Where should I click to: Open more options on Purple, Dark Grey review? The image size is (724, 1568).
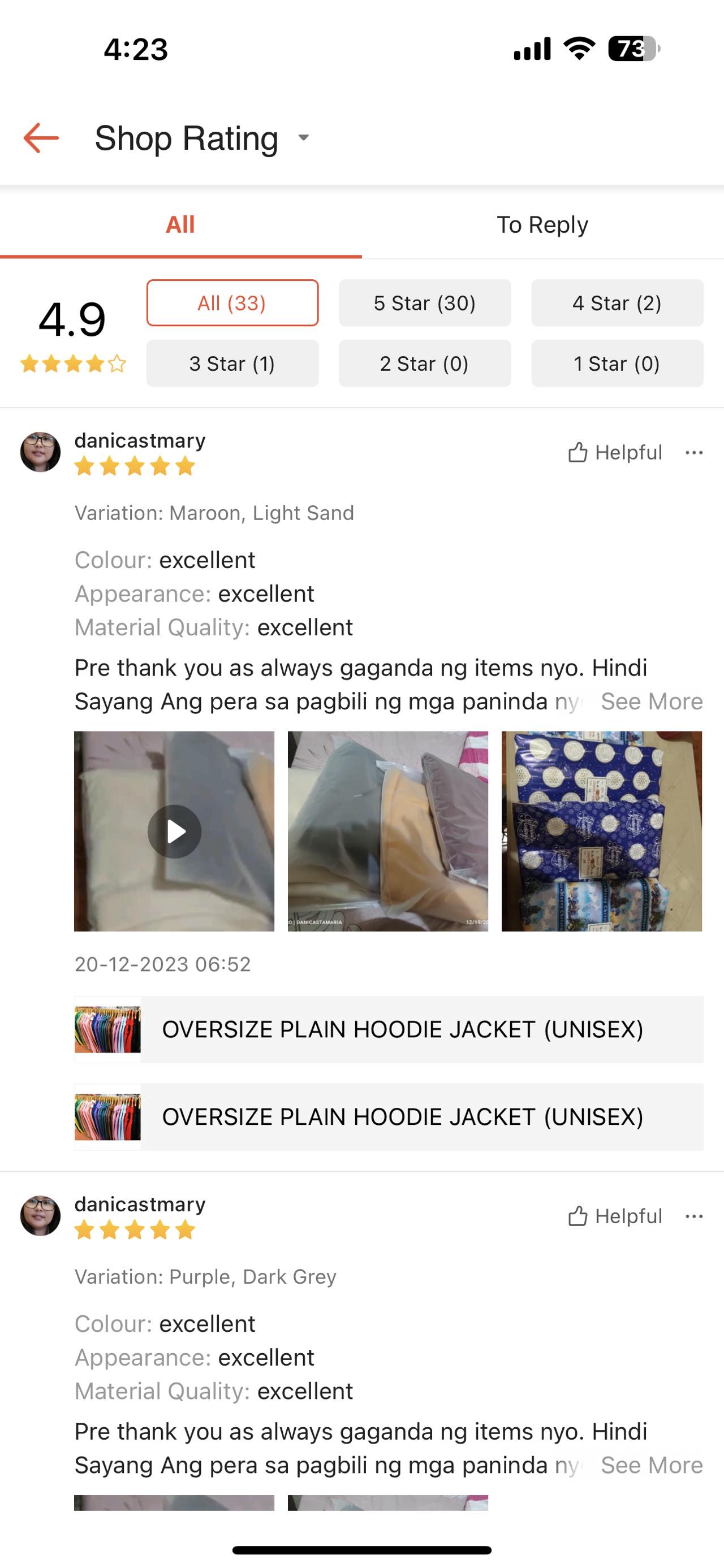(x=693, y=1216)
